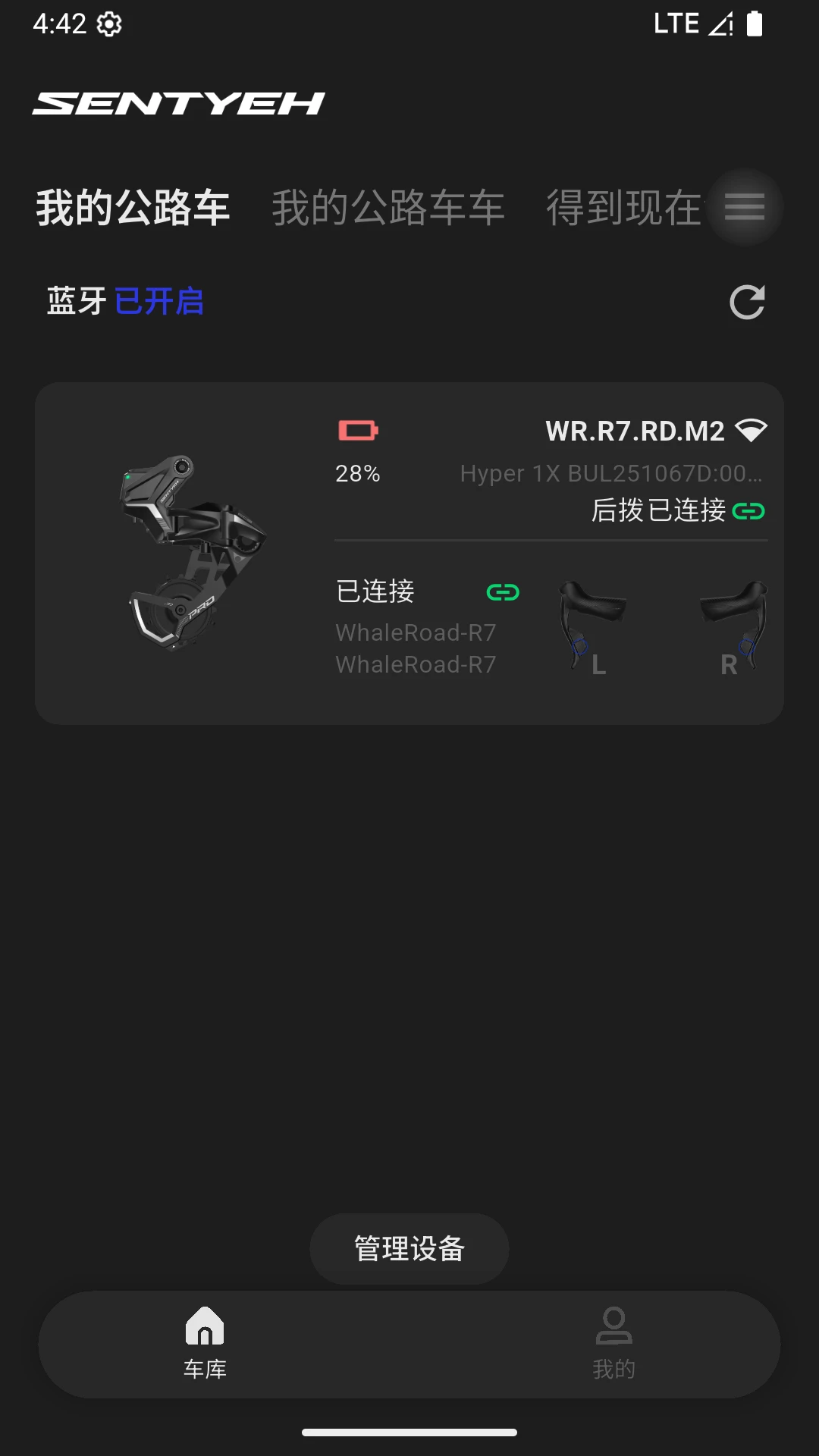Open the 得到现在 tab
This screenshot has width=819, height=1456.
pyautogui.click(x=623, y=208)
